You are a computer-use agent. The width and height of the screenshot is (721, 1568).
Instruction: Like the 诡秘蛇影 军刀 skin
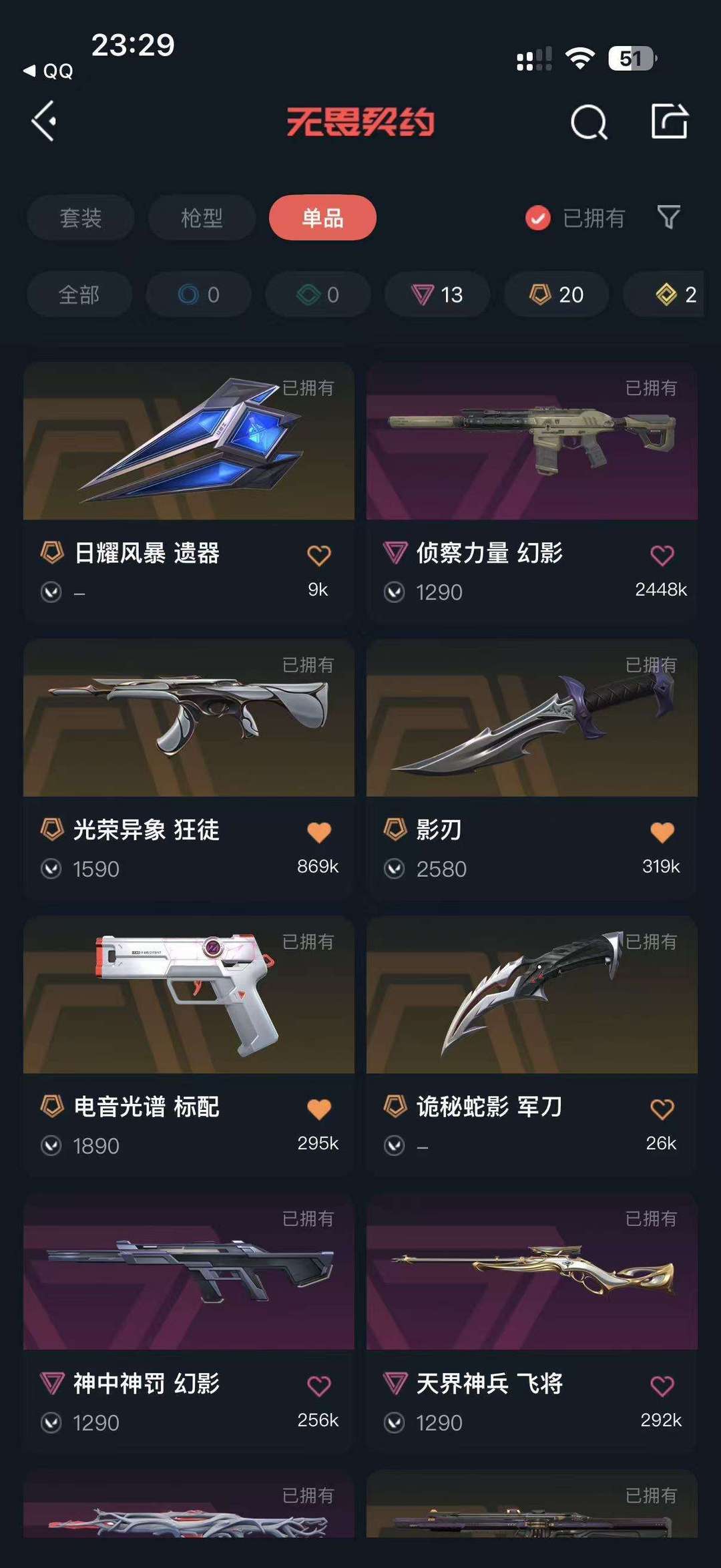(662, 1109)
